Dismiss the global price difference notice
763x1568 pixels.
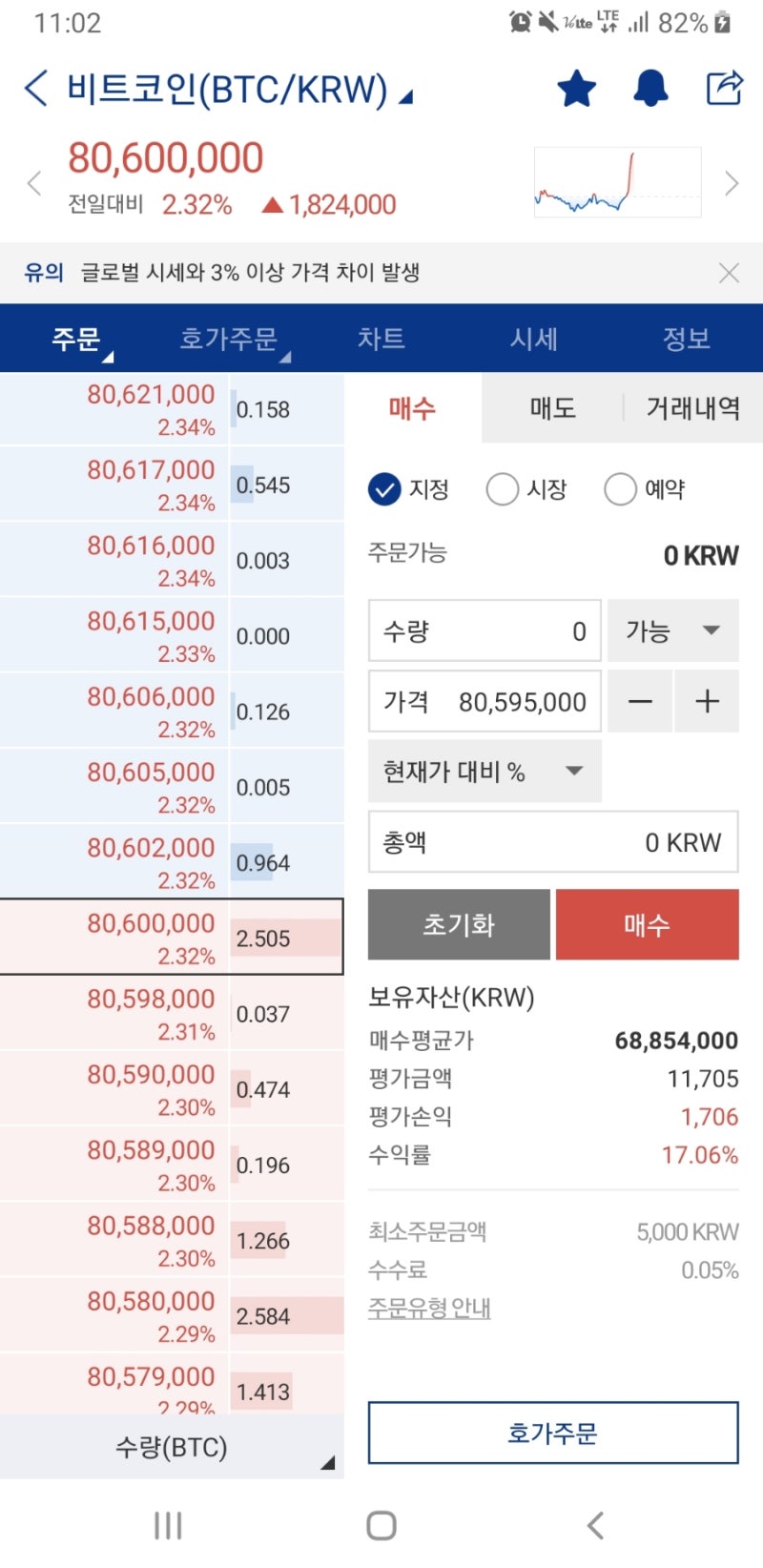coord(729,273)
